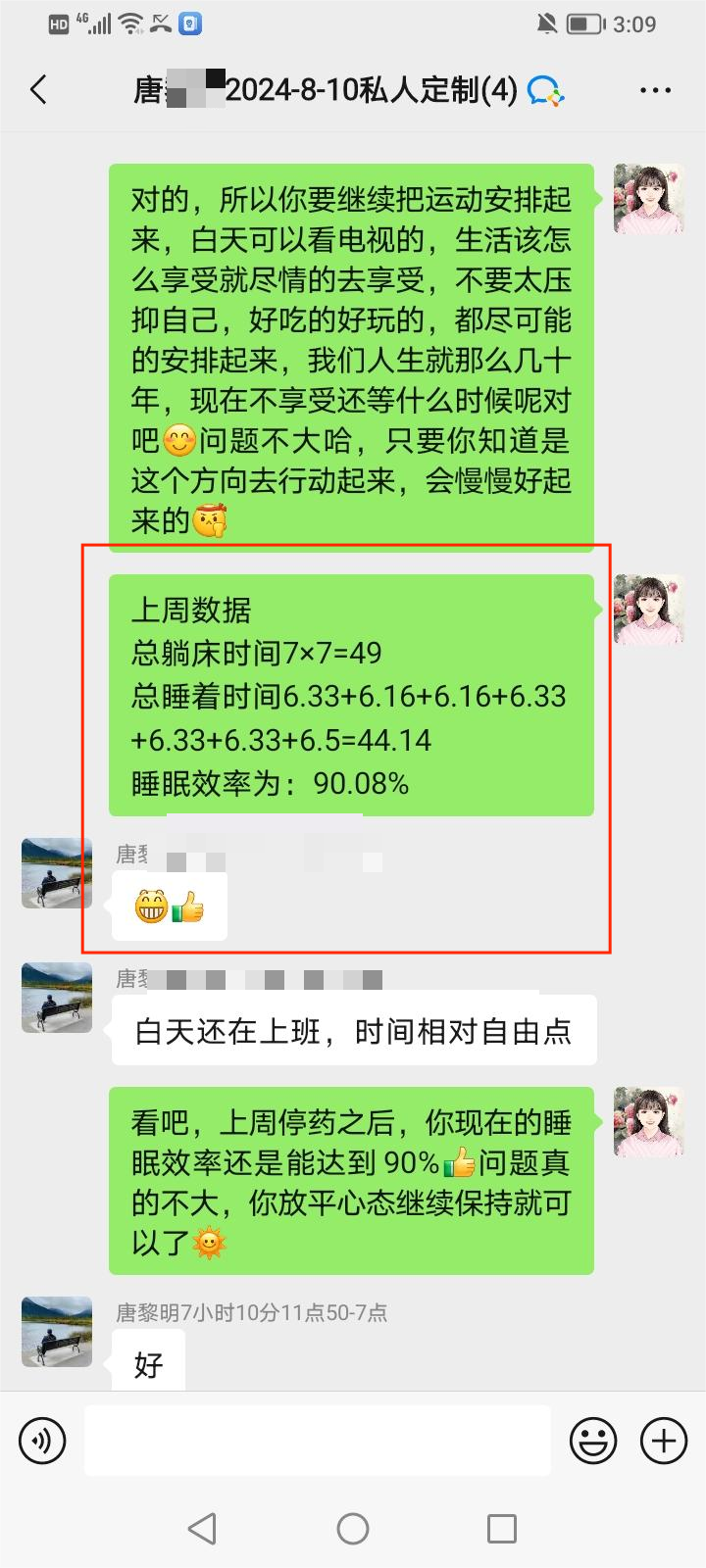Open the emoji sticker panel

click(593, 1441)
